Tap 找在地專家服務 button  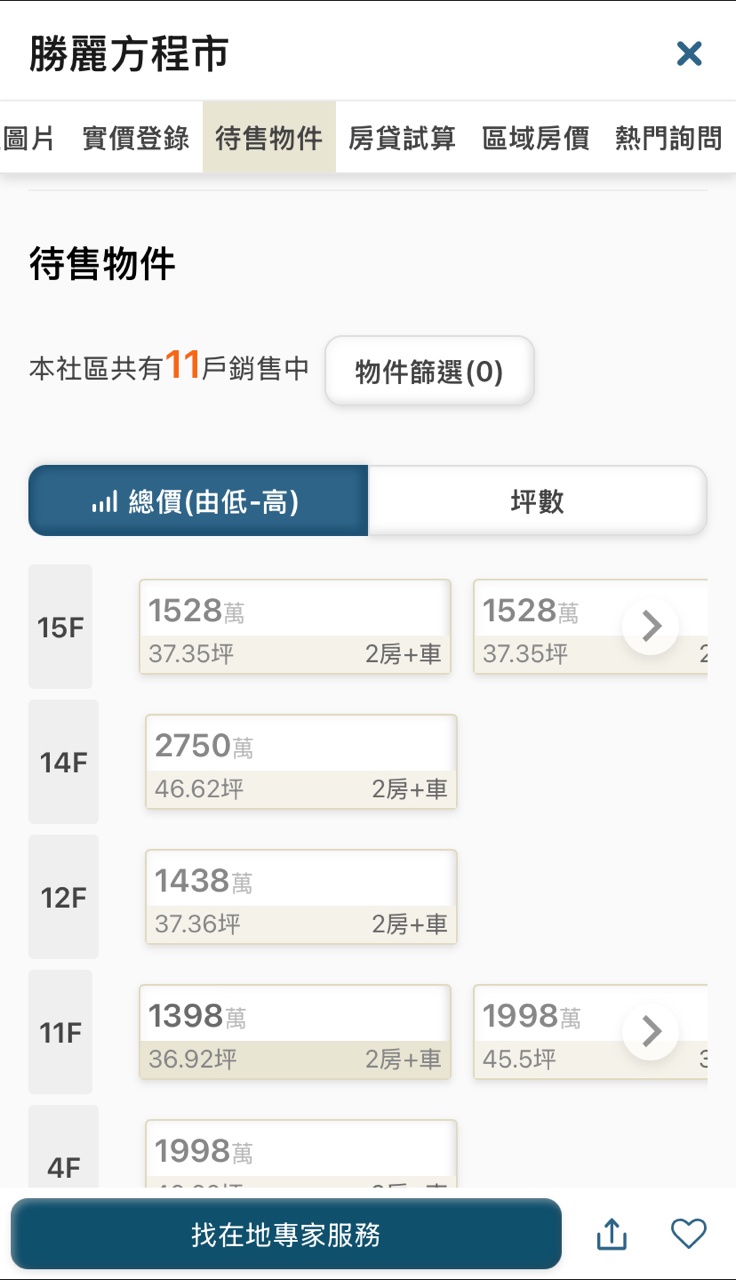(x=286, y=1234)
